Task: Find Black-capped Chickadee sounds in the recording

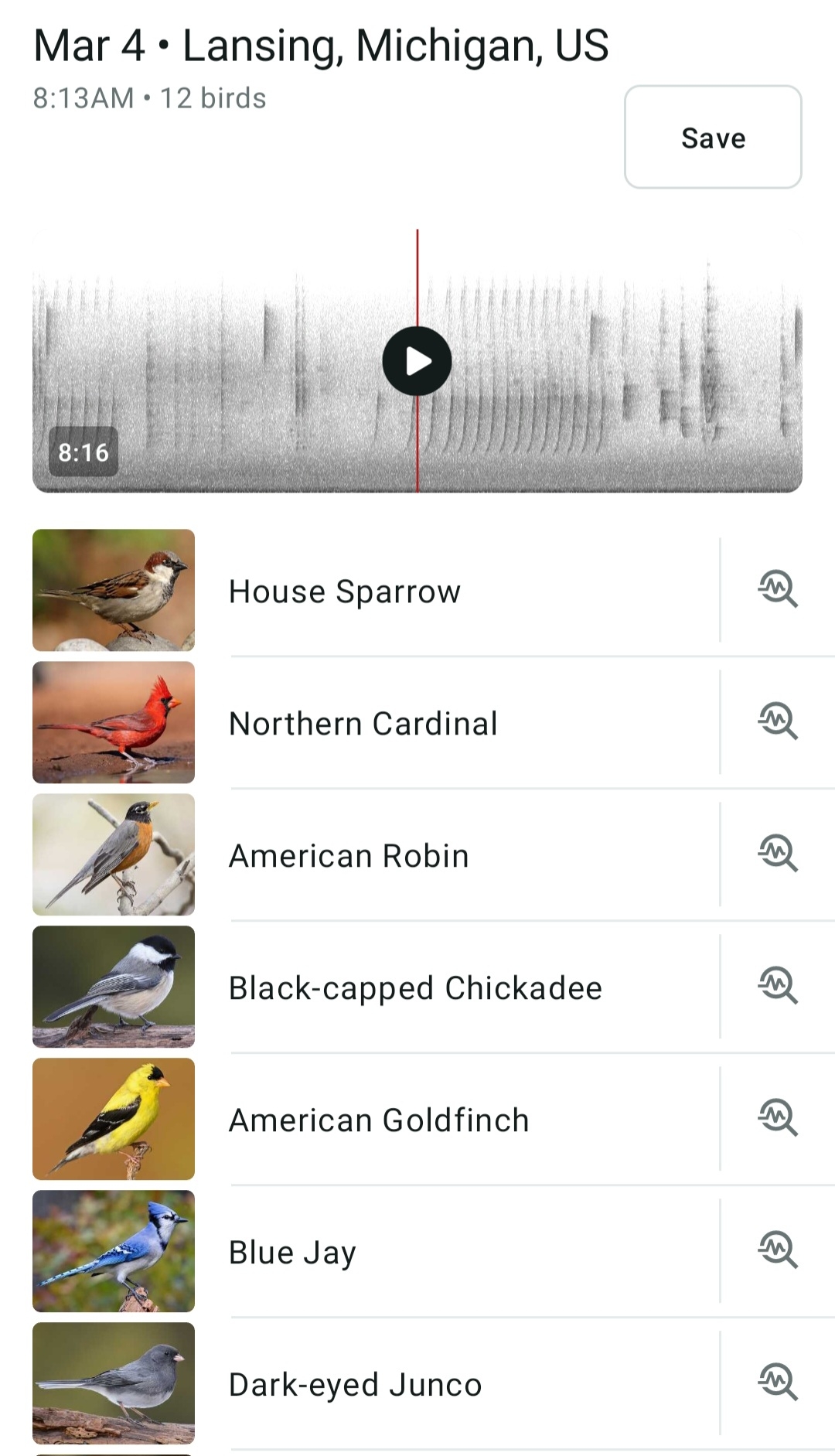Action: (x=777, y=986)
